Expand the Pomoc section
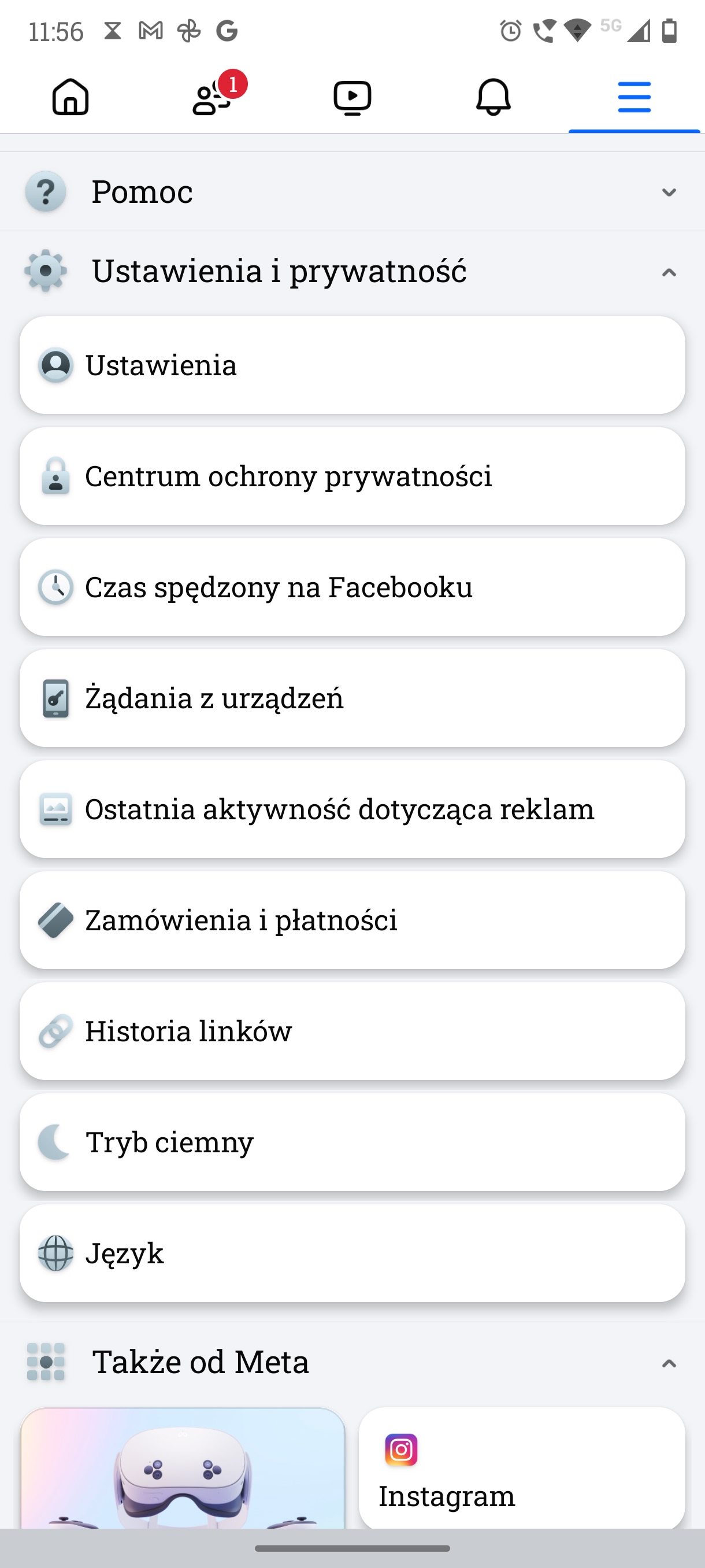 pos(352,192)
